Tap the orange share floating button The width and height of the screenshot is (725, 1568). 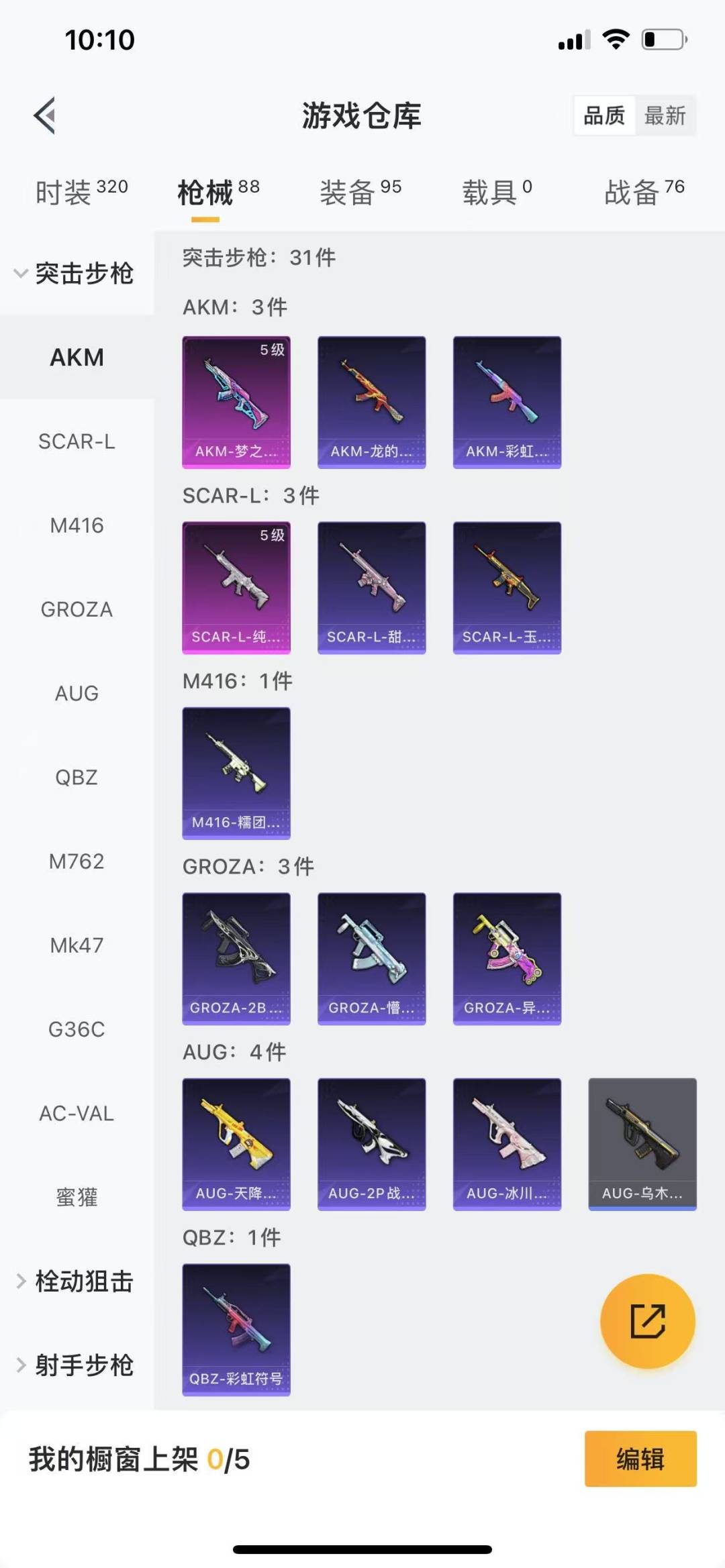pyautogui.click(x=647, y=1321)
